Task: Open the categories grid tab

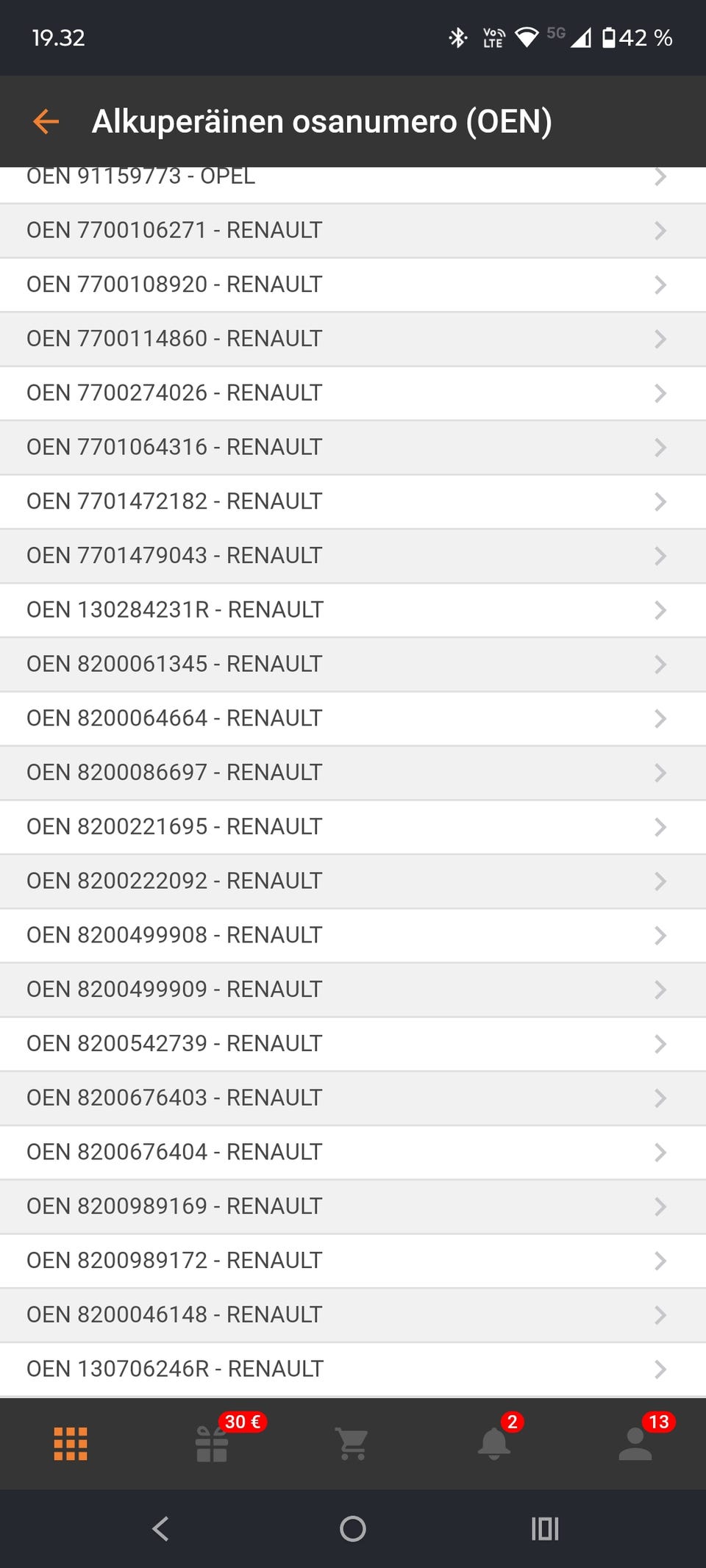Action: tap(71, 1444)
